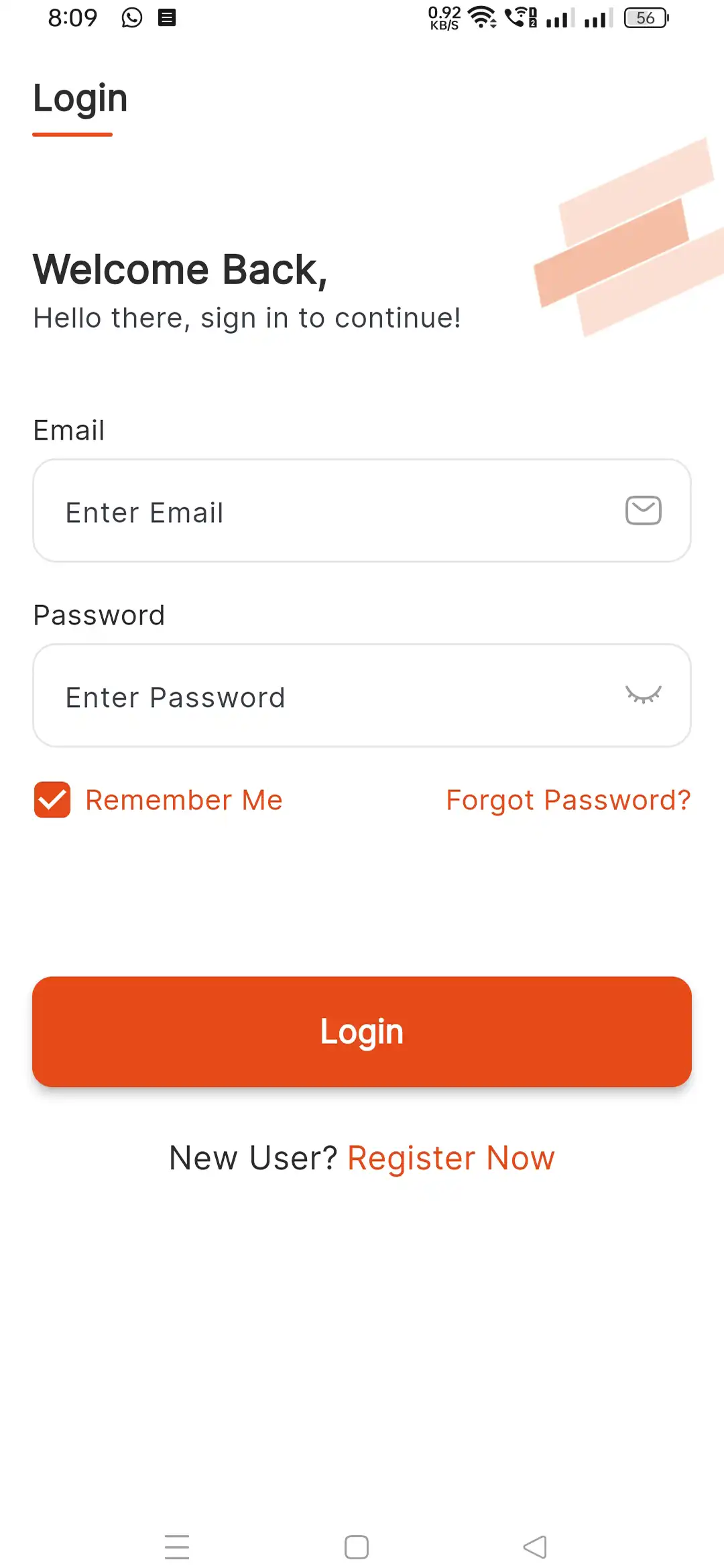The image size is (724, 1568).
Task: Tap the call forwarding icon in status bar
Action: tap(522, 17)
